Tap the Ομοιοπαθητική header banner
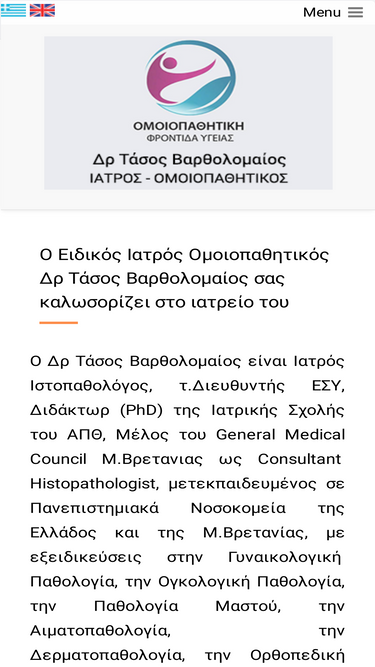The height and width of the screenshot is (667, 375). pyautogui.click(x=188, y=113)
